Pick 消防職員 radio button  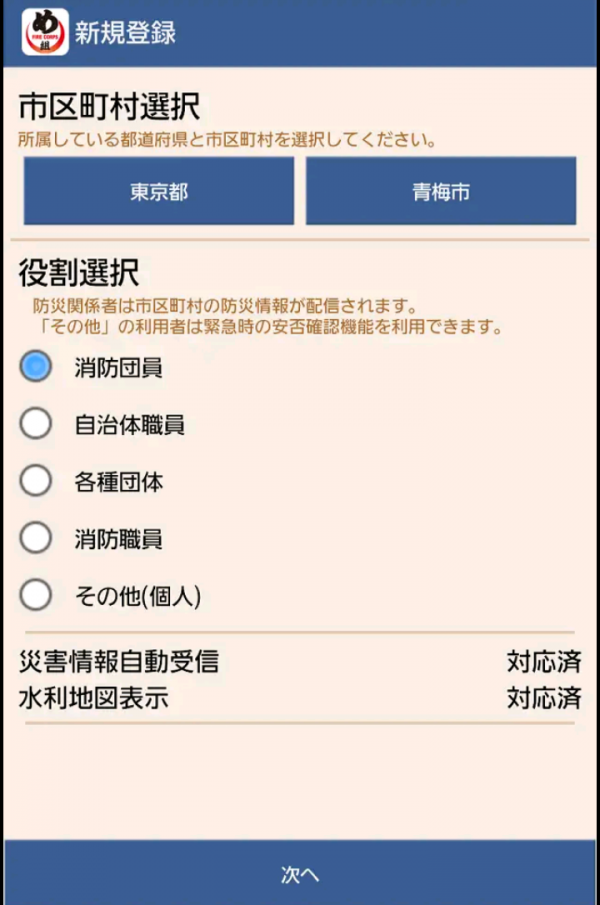[x=36, y=539]
